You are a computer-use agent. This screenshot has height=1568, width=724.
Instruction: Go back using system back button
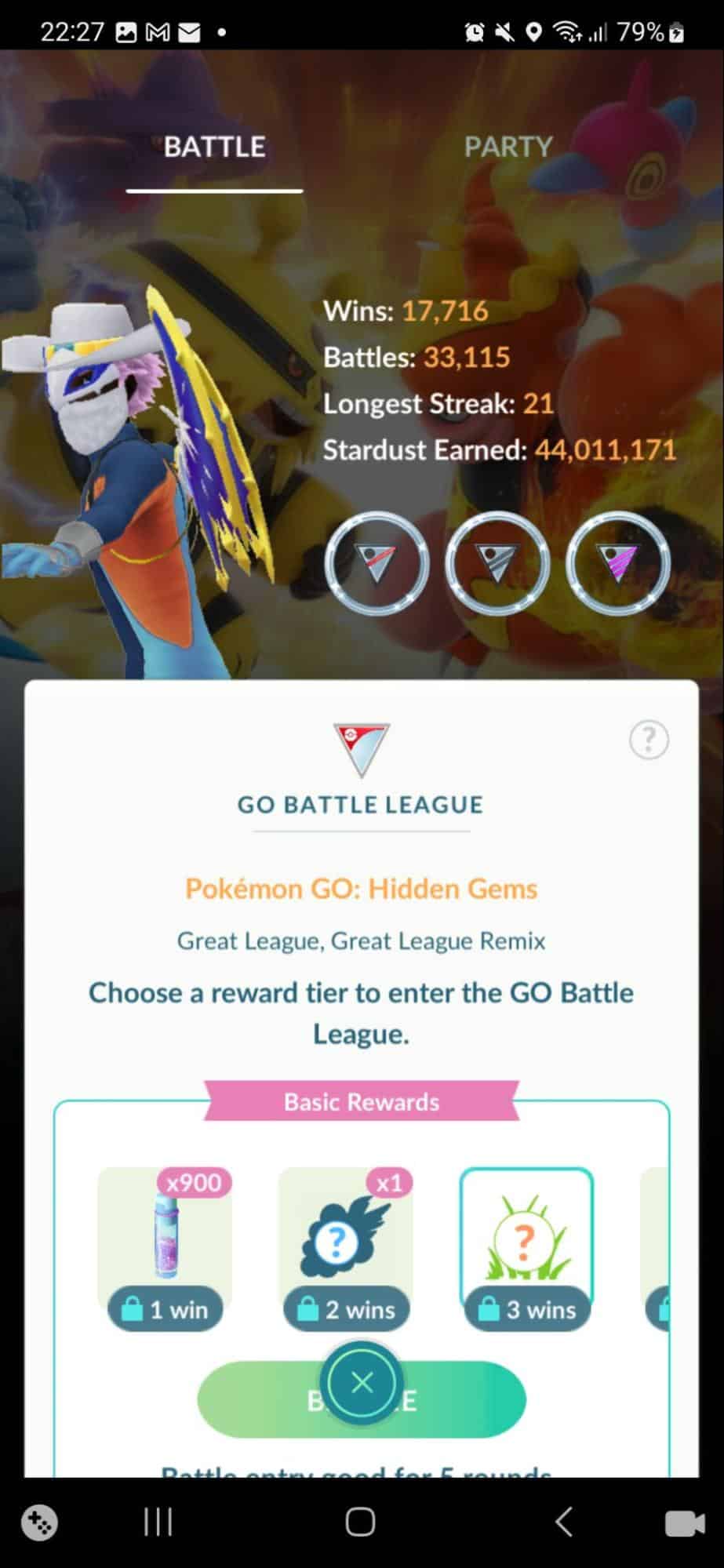pos(563,1522)
